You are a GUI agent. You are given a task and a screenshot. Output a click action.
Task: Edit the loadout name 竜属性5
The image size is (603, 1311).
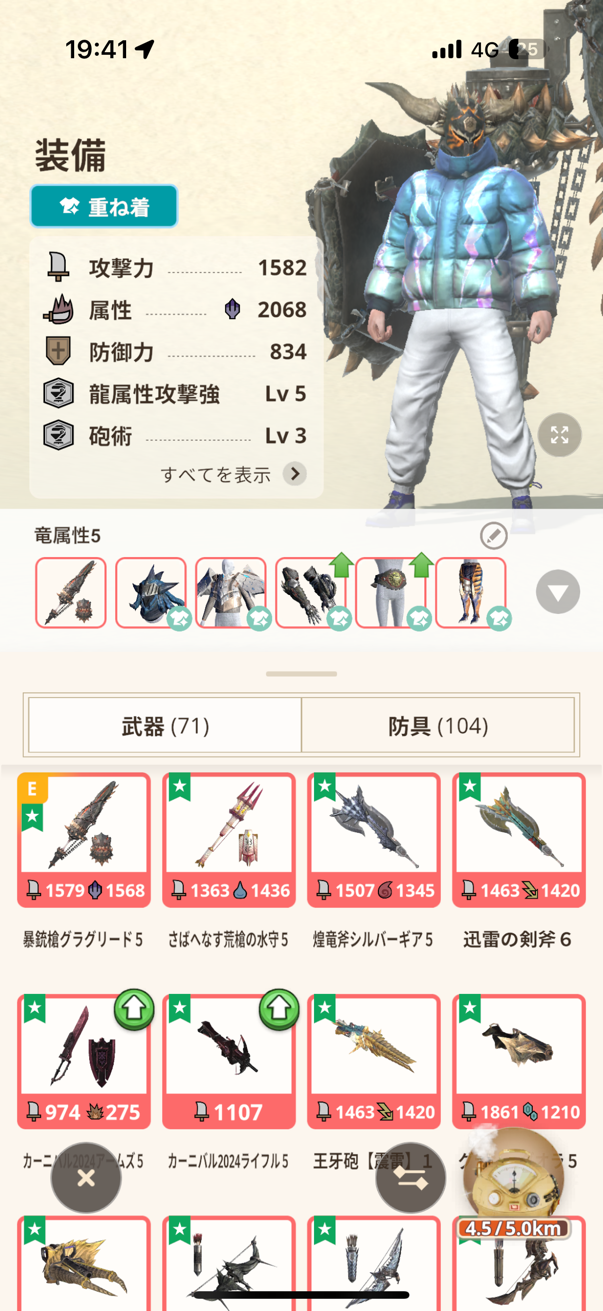(493, 535)
